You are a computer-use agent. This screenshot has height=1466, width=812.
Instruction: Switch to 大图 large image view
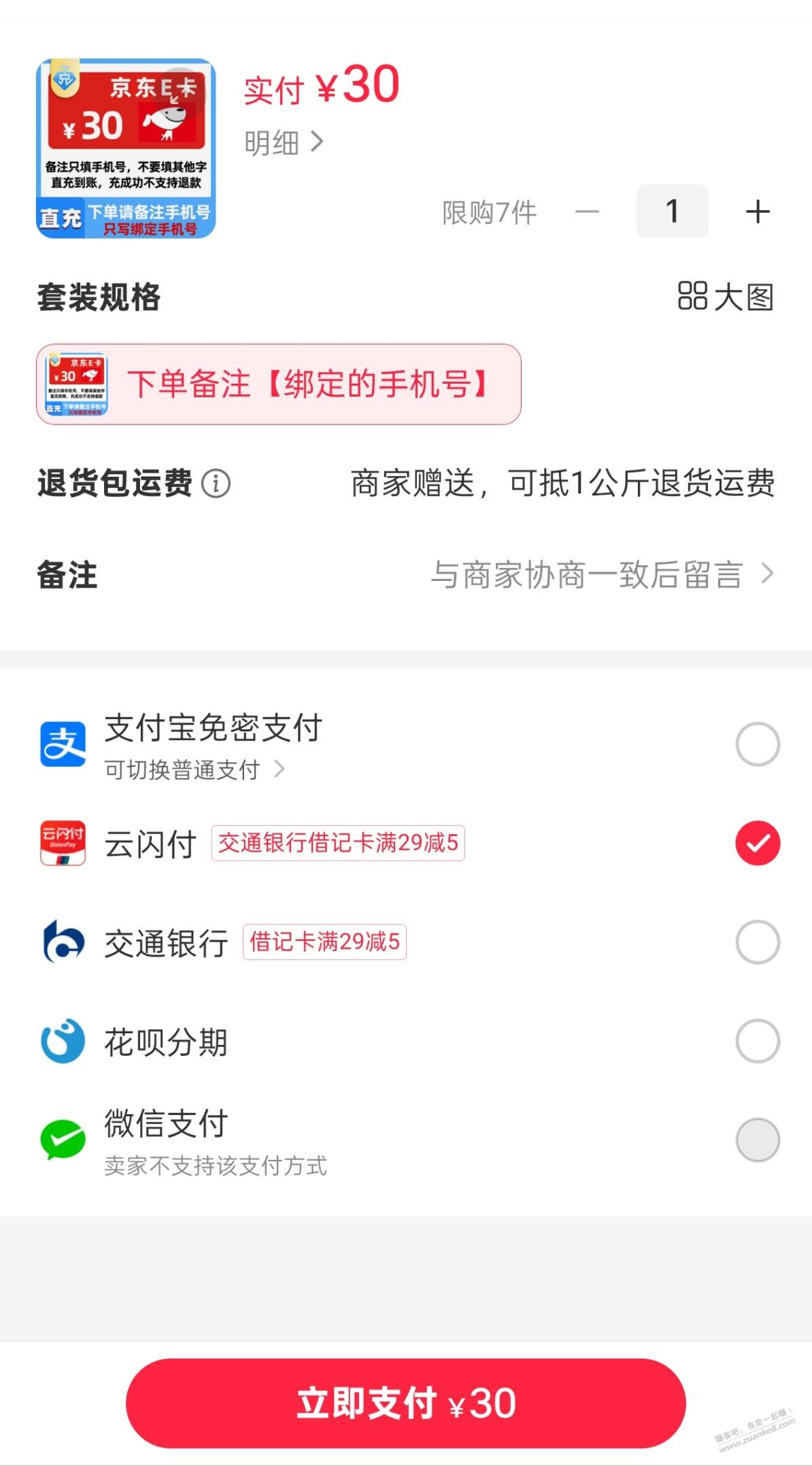726,297
